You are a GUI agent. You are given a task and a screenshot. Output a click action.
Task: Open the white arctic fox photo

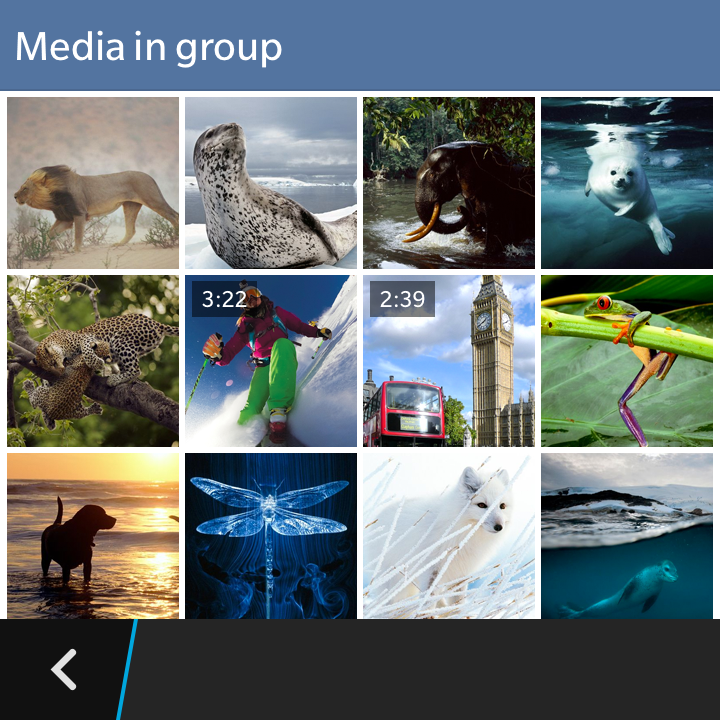(449, 536)
